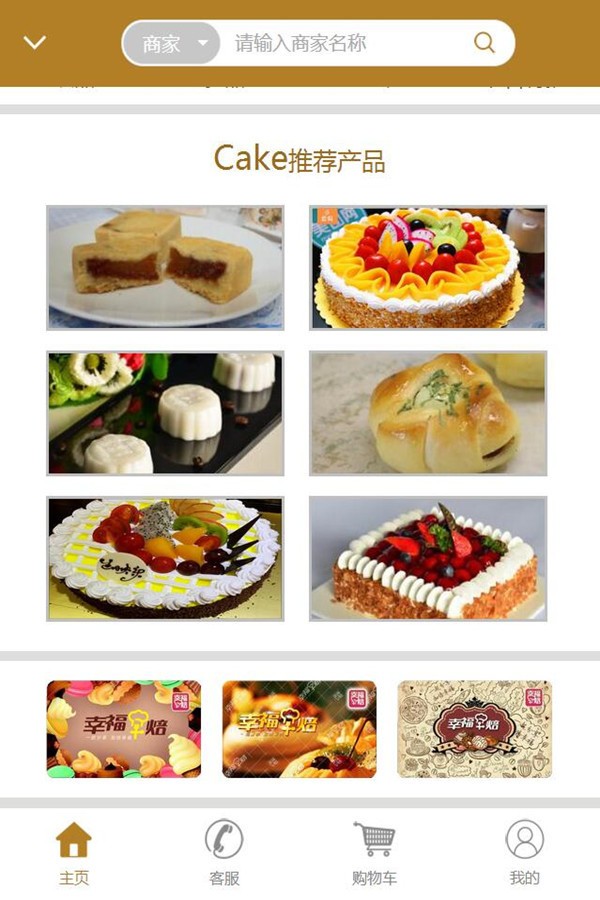Tap the 请输入商家名称 search field

coord(340,44)
